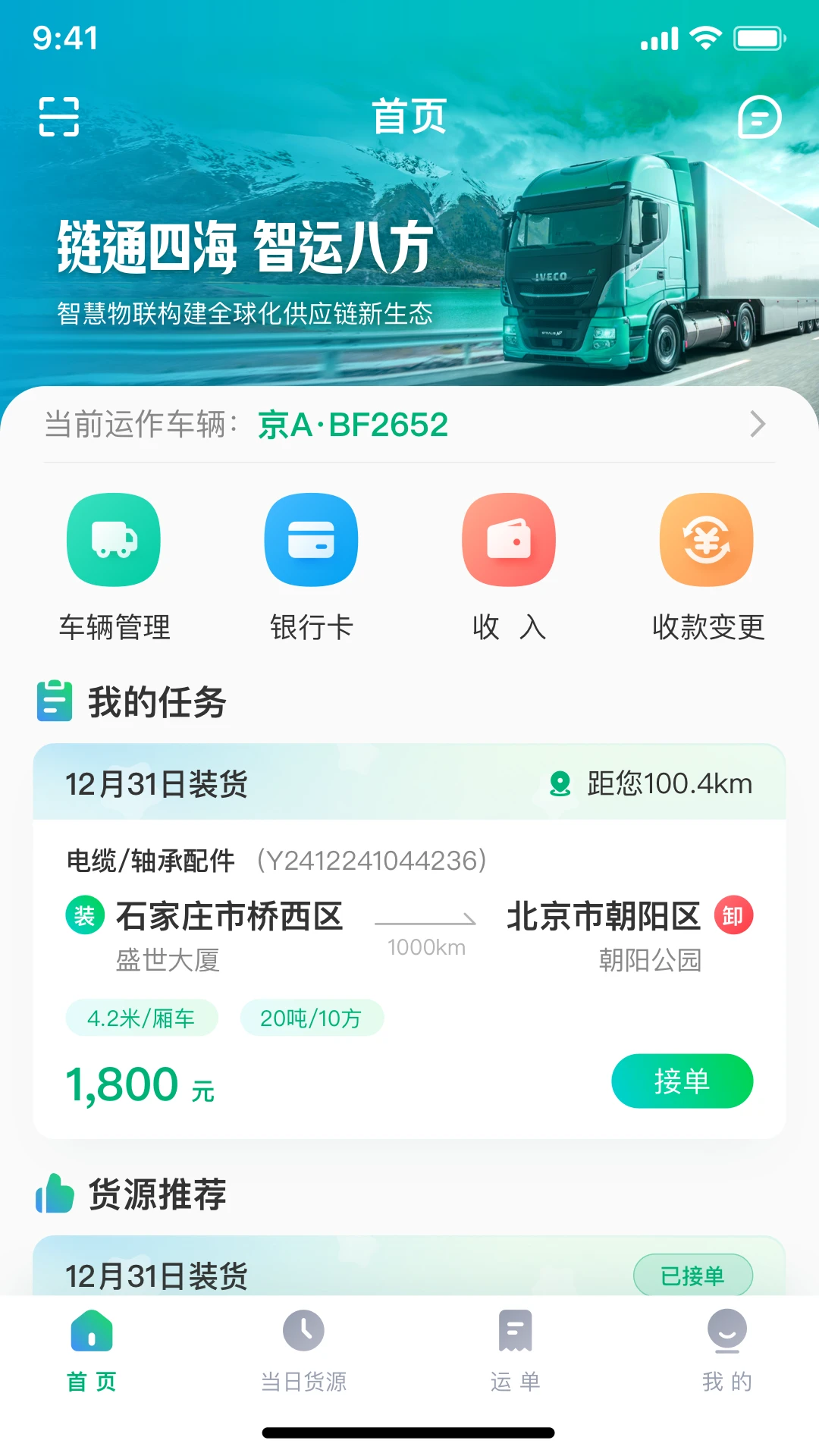Screen dimensions: 819x1456
Task: Switch to the 当日货源 tab
Action: 303,1357
